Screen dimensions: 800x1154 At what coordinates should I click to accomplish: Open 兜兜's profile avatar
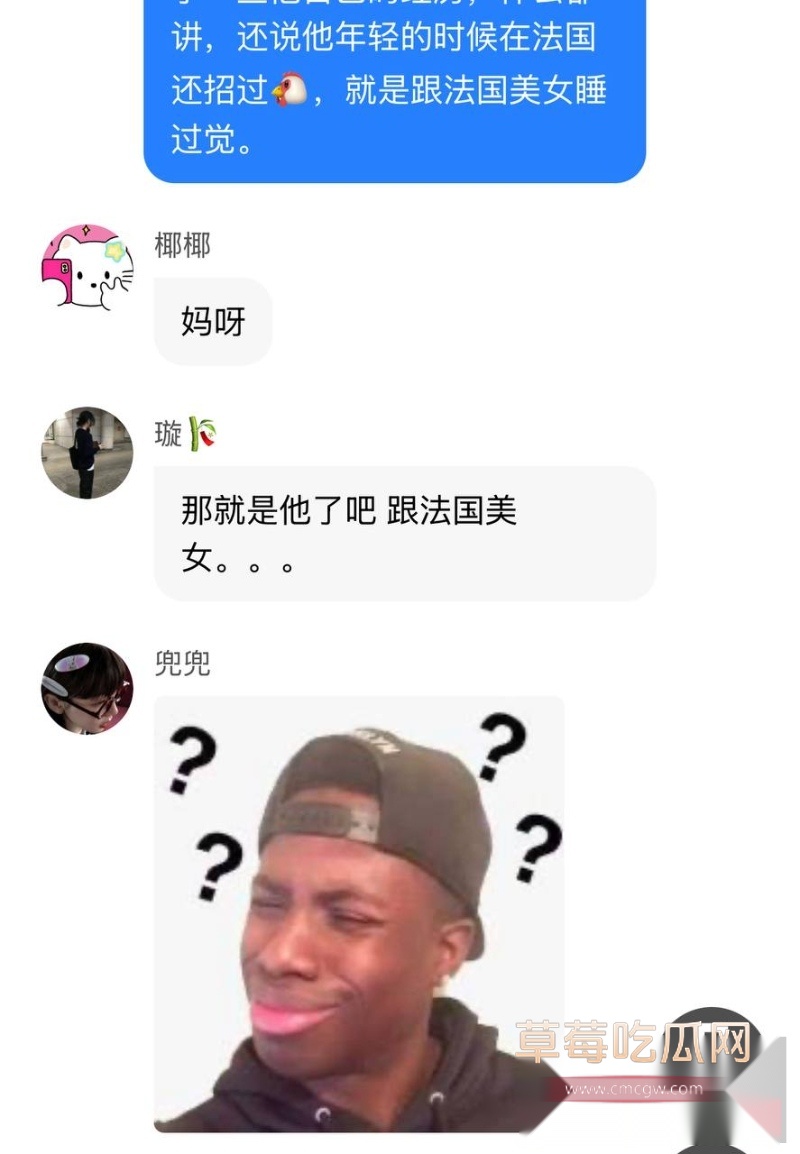coord(86,690)
